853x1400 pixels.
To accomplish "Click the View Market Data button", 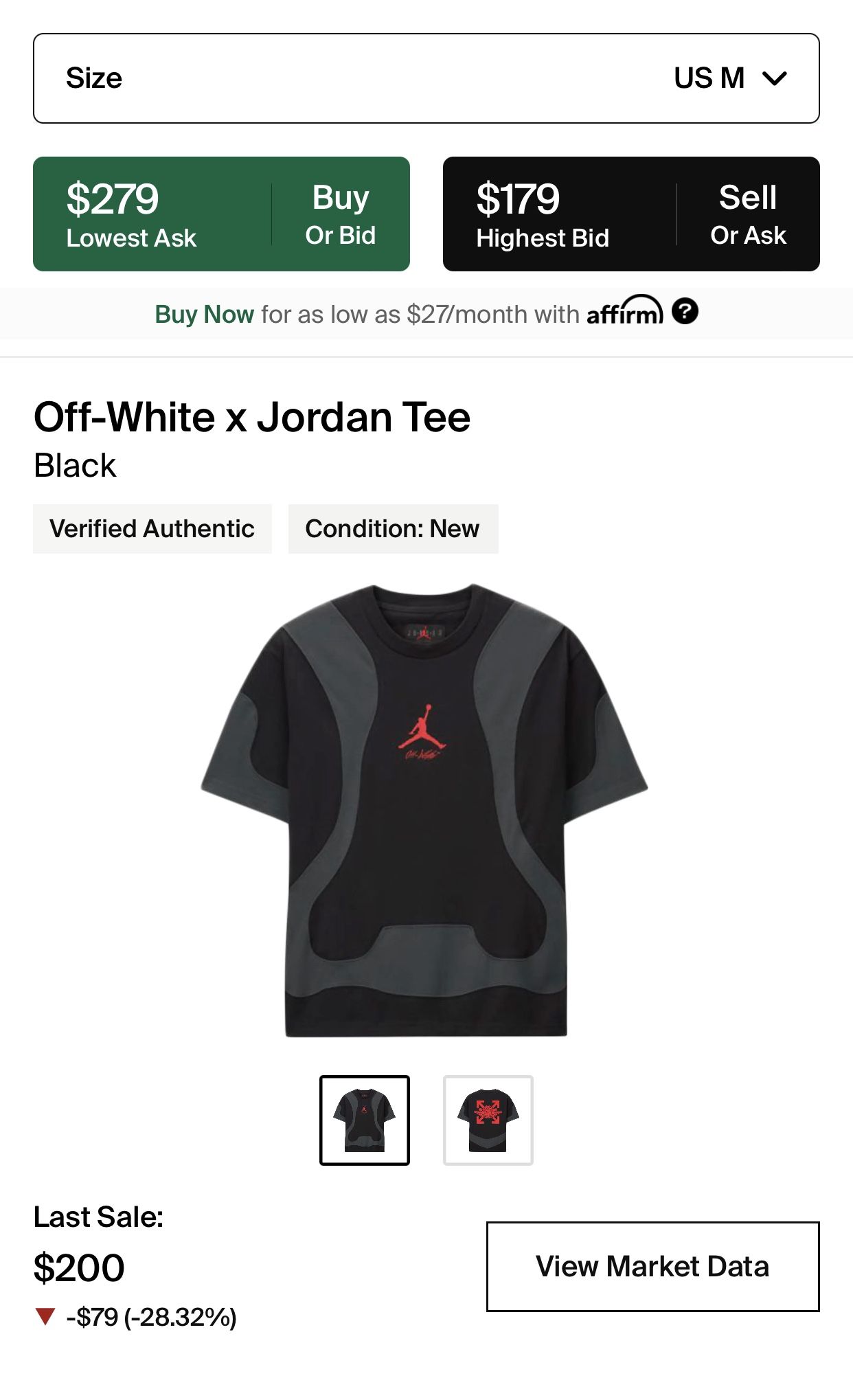I will click(655, 1265).
